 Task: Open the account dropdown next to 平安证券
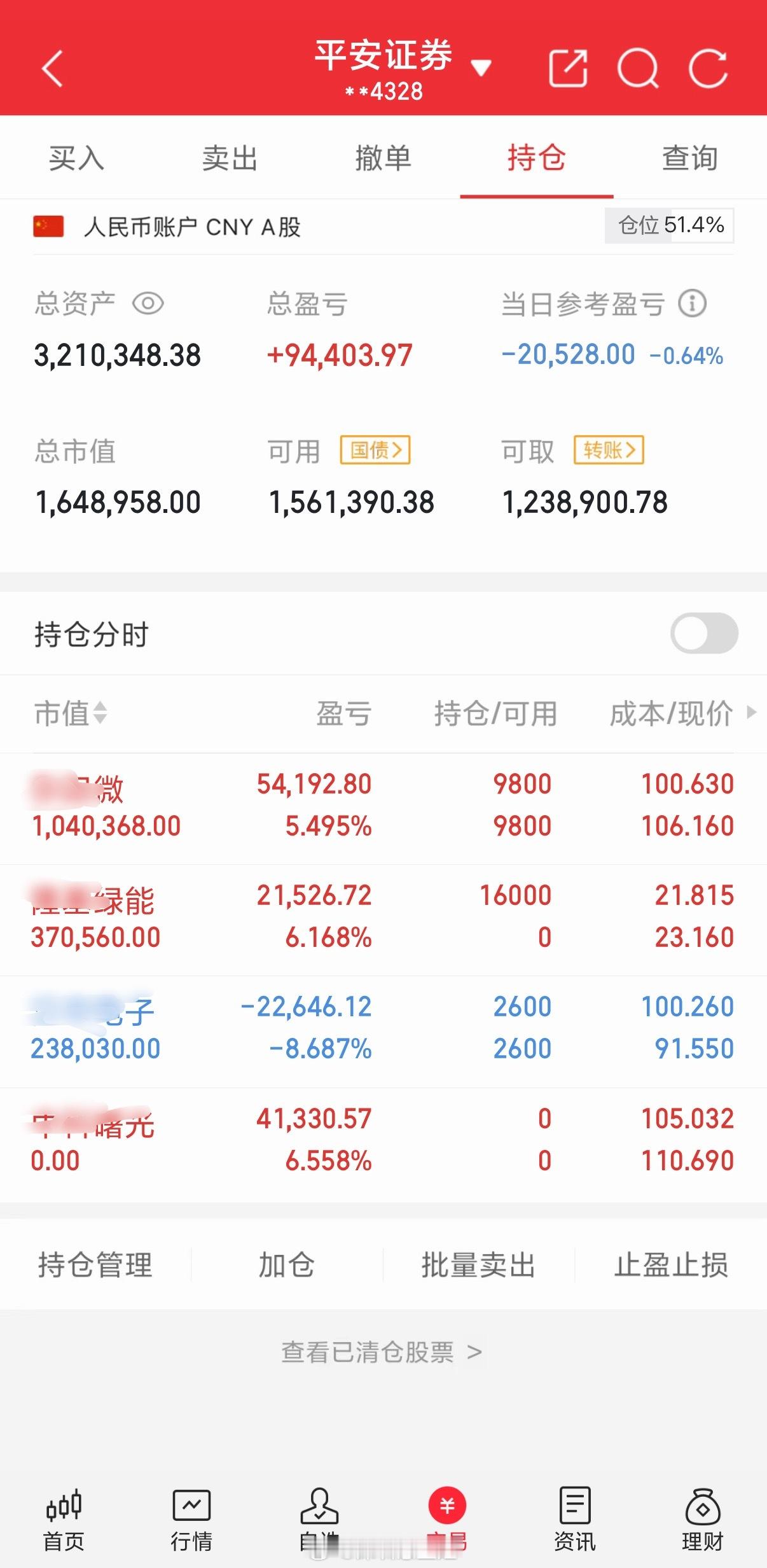click(483, 66)
